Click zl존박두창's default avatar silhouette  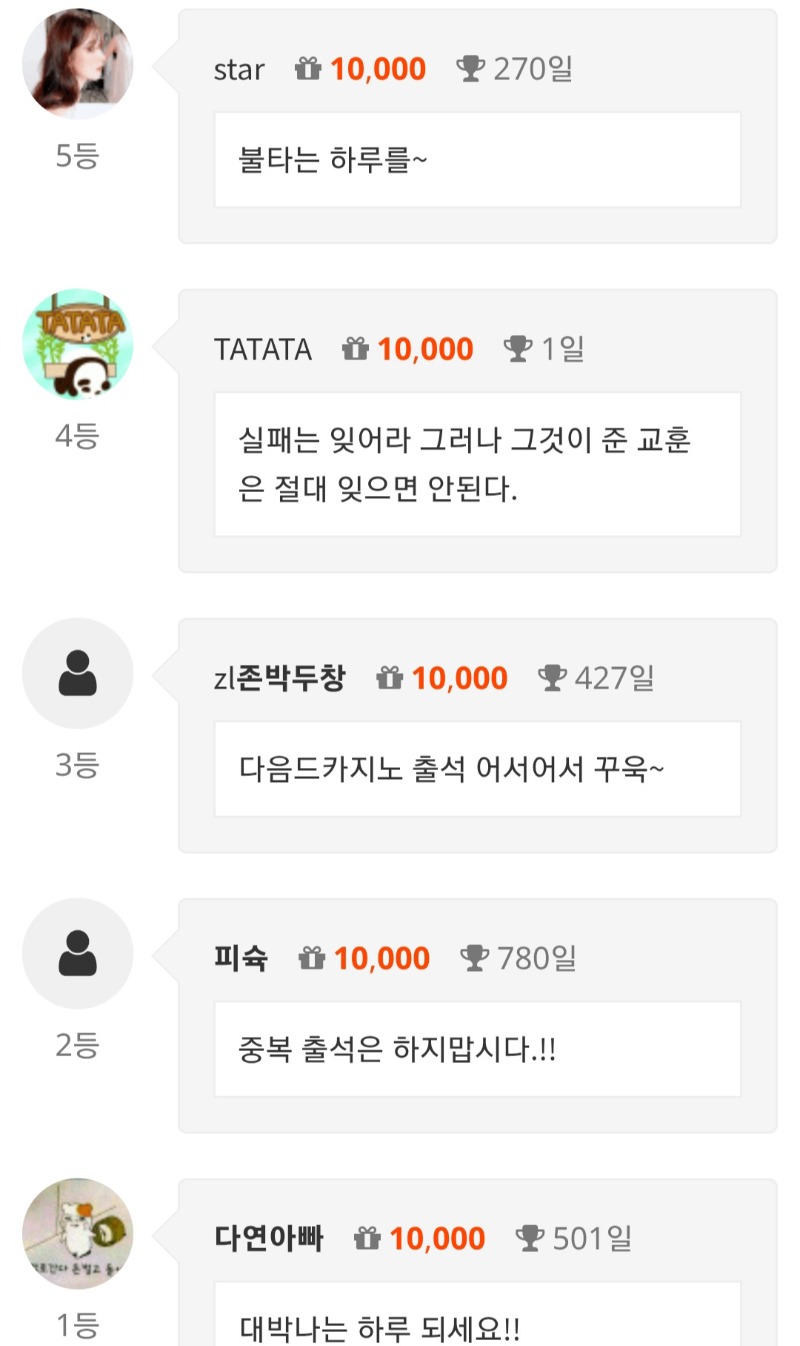point(78,673)
